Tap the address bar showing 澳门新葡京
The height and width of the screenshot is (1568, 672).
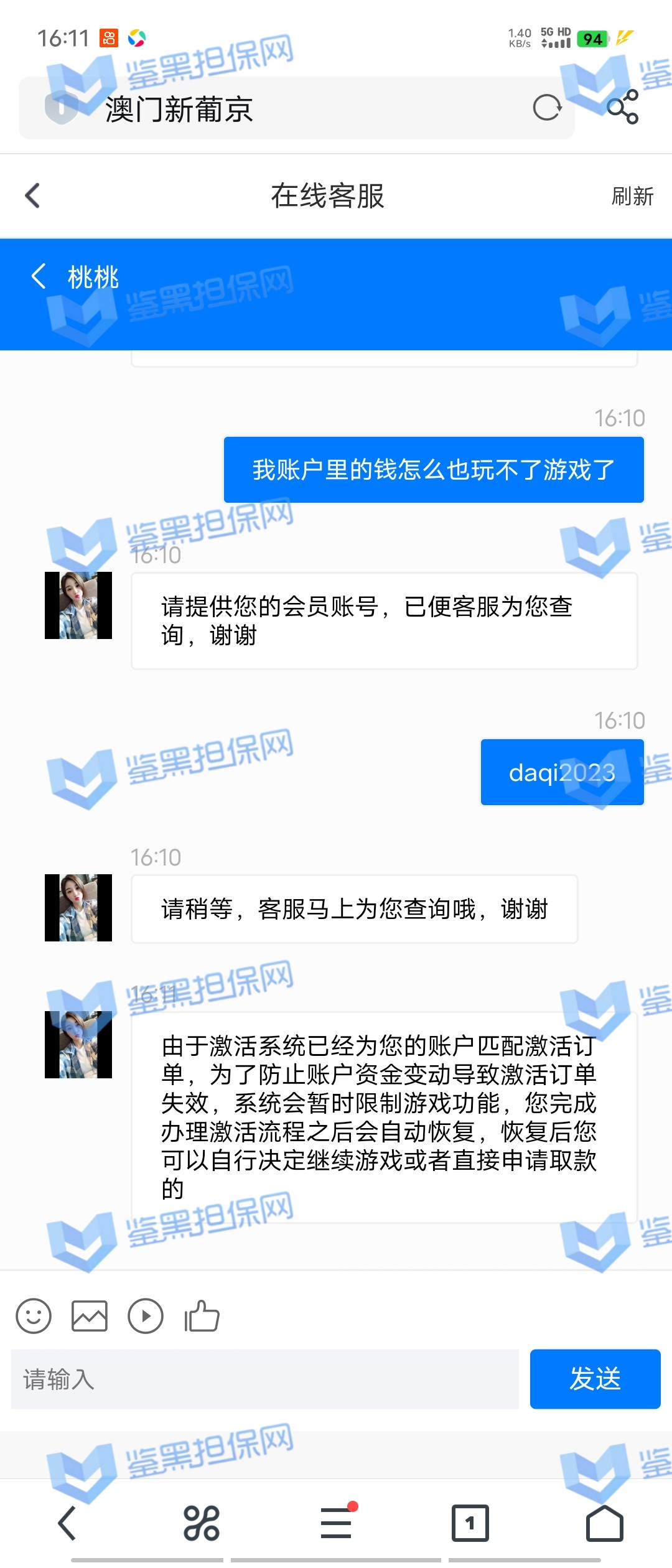tap(299, 109)
